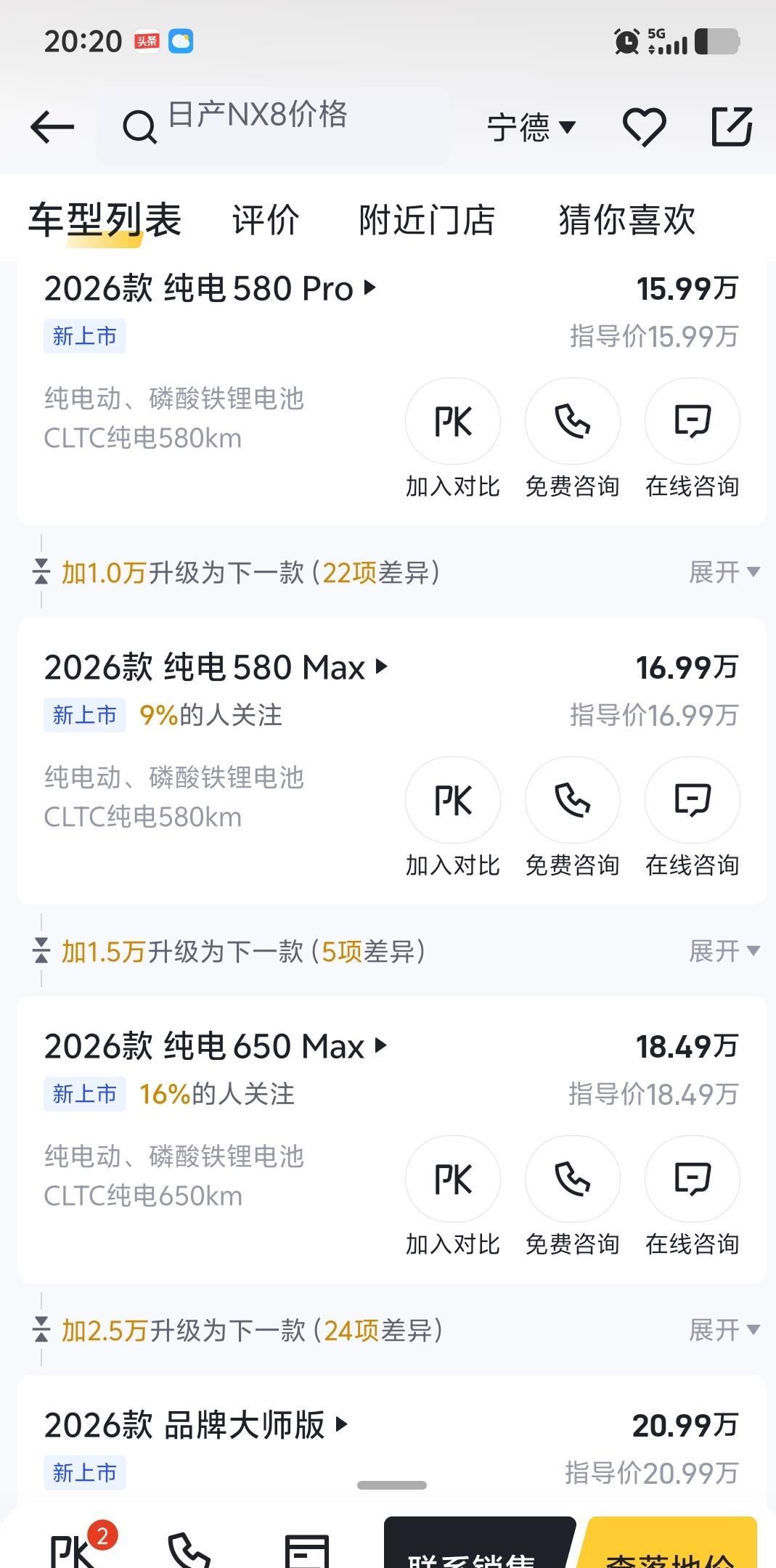Expand the 加1.0万升级 22项差异 row
Viewport: 776px width, 1568px height.
724,572
